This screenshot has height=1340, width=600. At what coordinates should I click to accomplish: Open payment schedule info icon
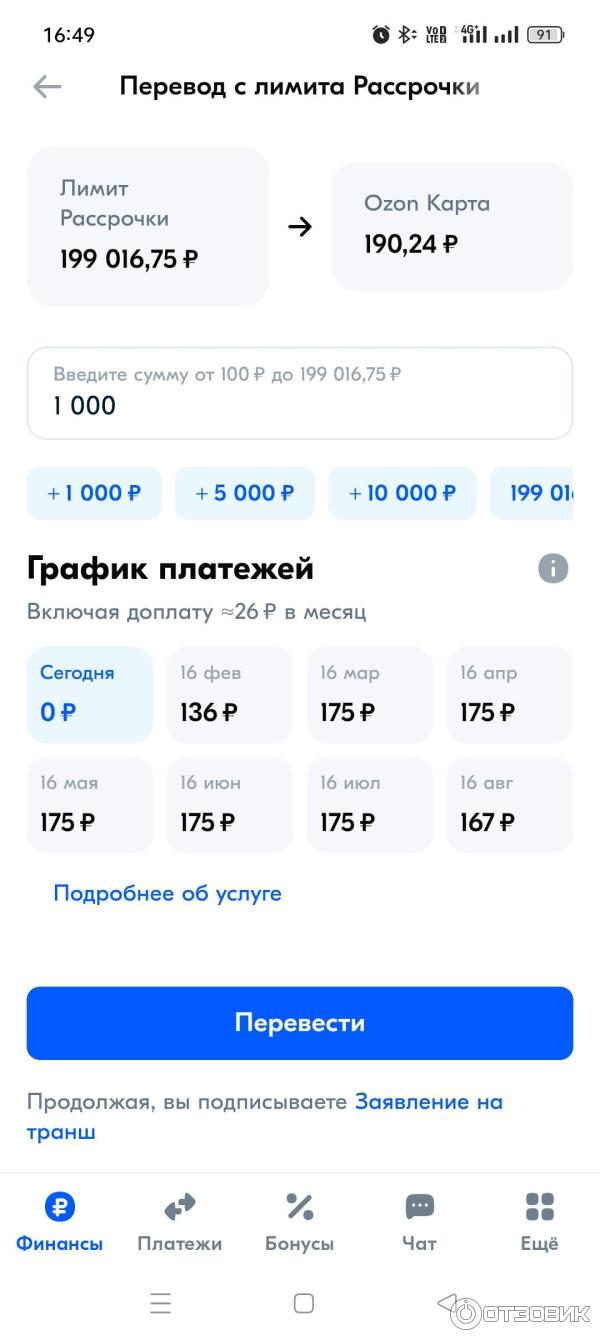552,569
